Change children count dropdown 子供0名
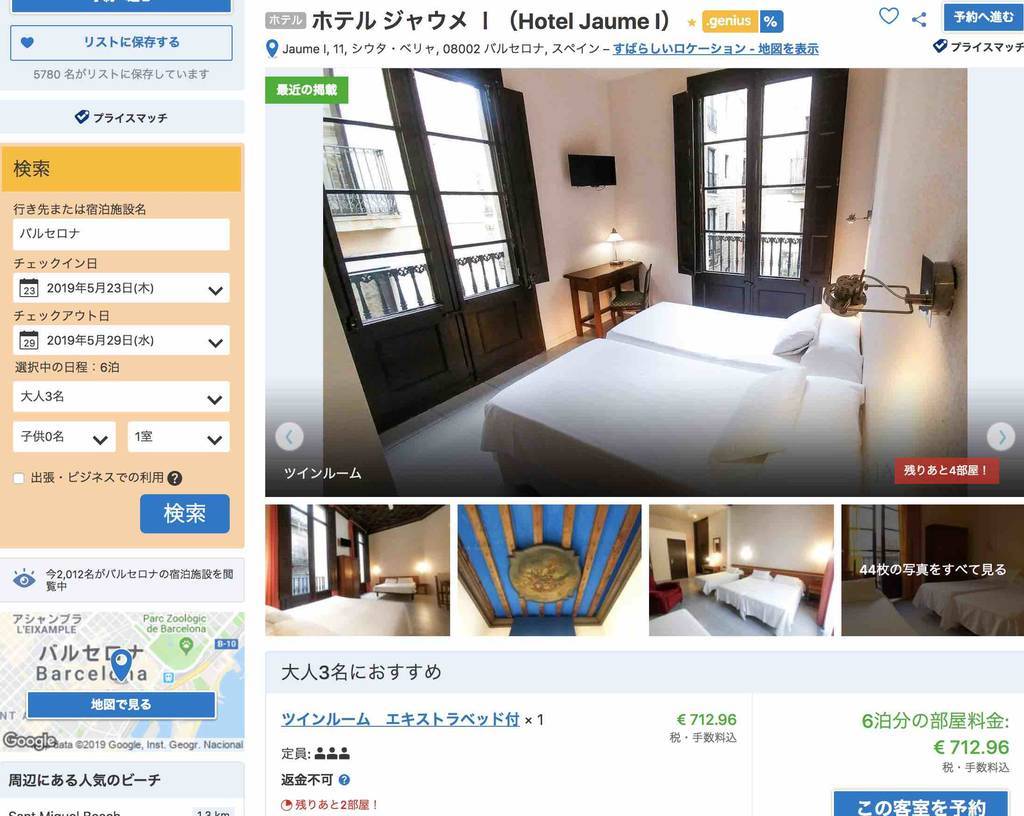This screenshot has height=816, width=1024. pyautogui.click(x=64, y=437)
